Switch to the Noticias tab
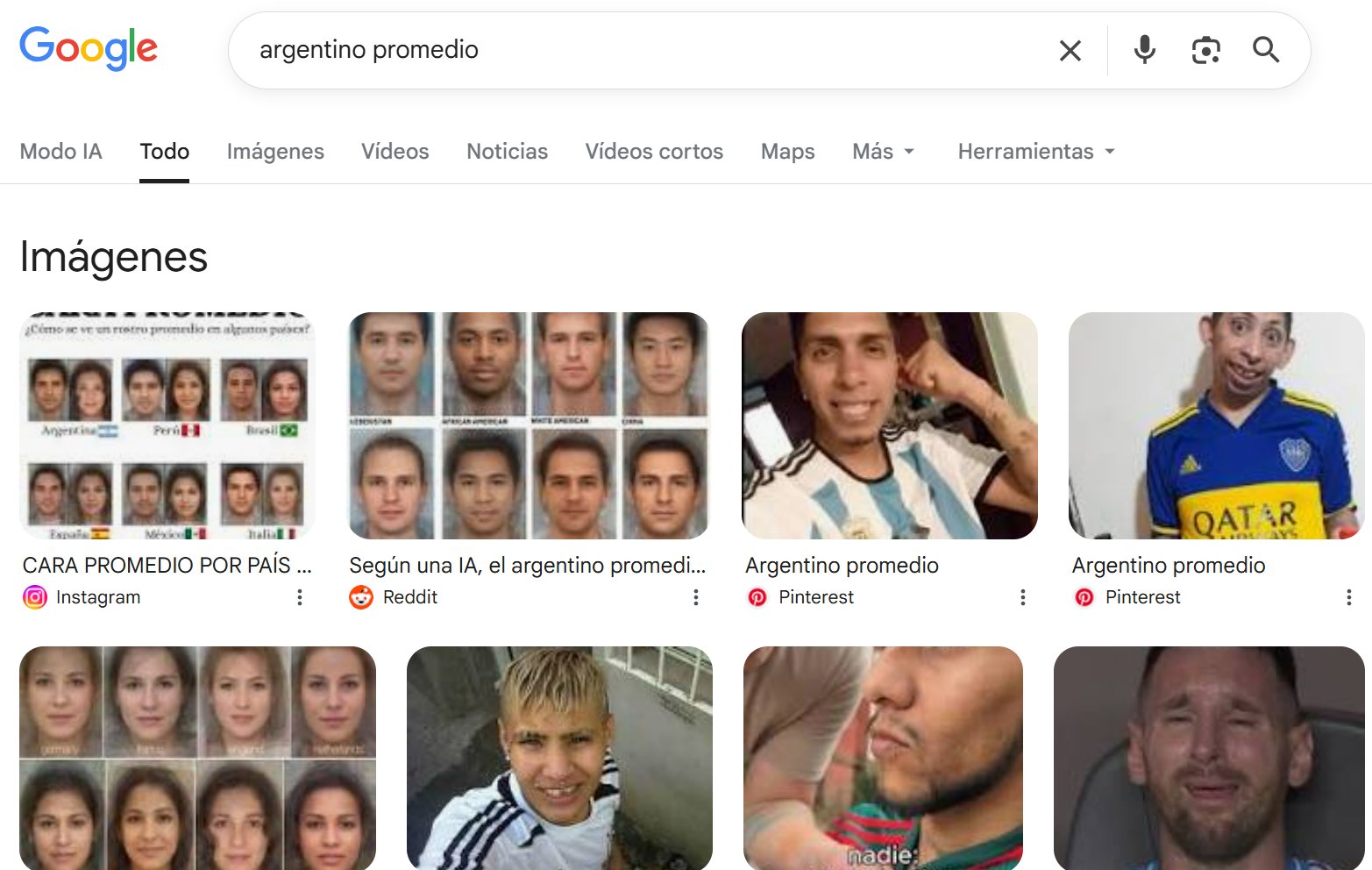 point(507,152)
